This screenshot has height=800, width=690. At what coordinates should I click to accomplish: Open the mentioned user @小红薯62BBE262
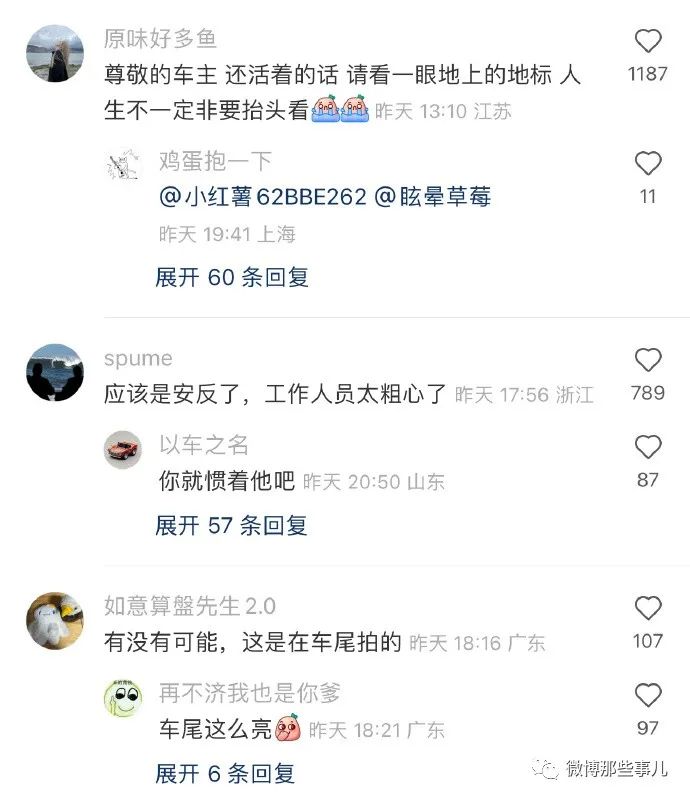click(263, 197)
